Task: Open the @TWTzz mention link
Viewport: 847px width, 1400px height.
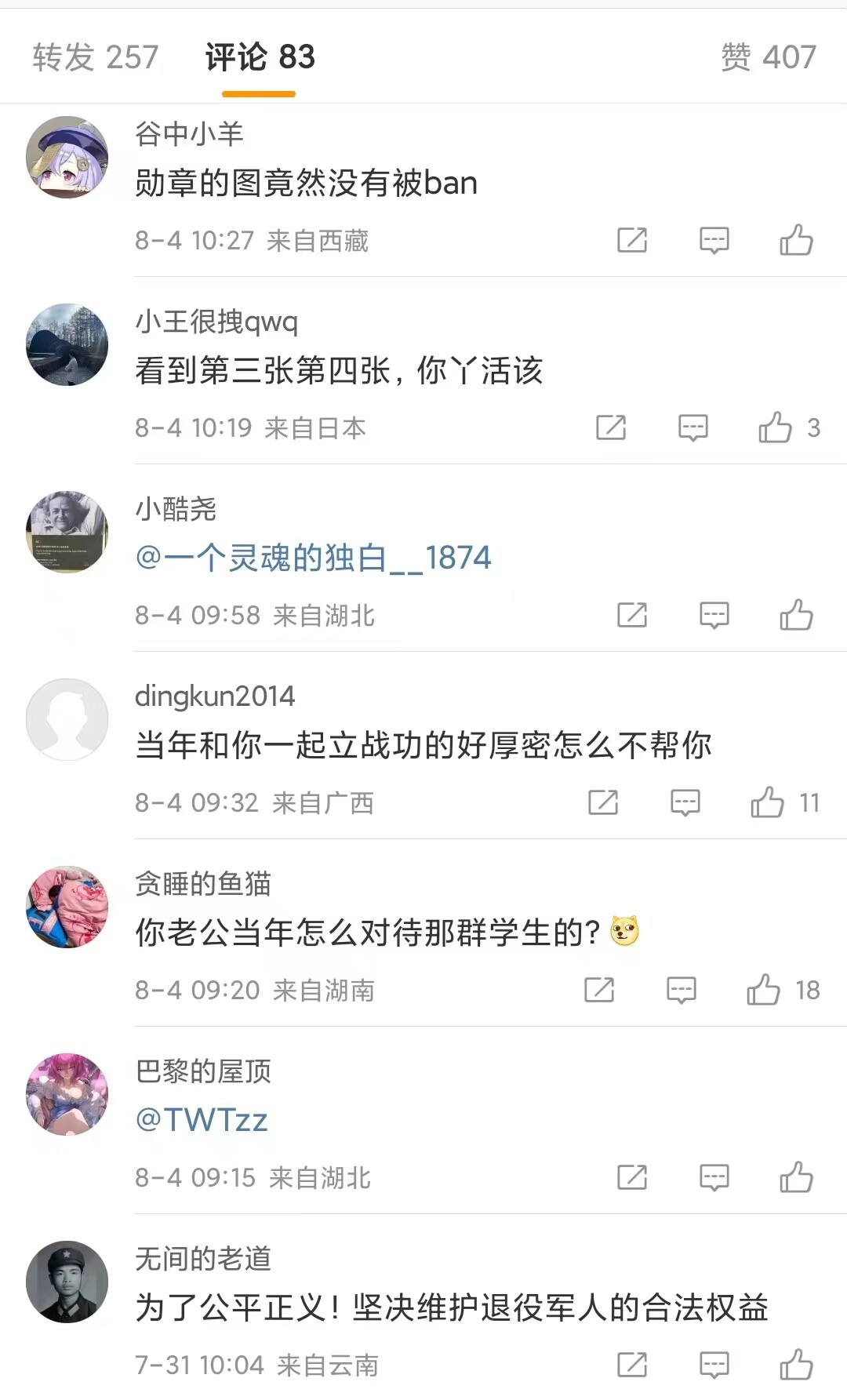Action: coord(202,1120)
